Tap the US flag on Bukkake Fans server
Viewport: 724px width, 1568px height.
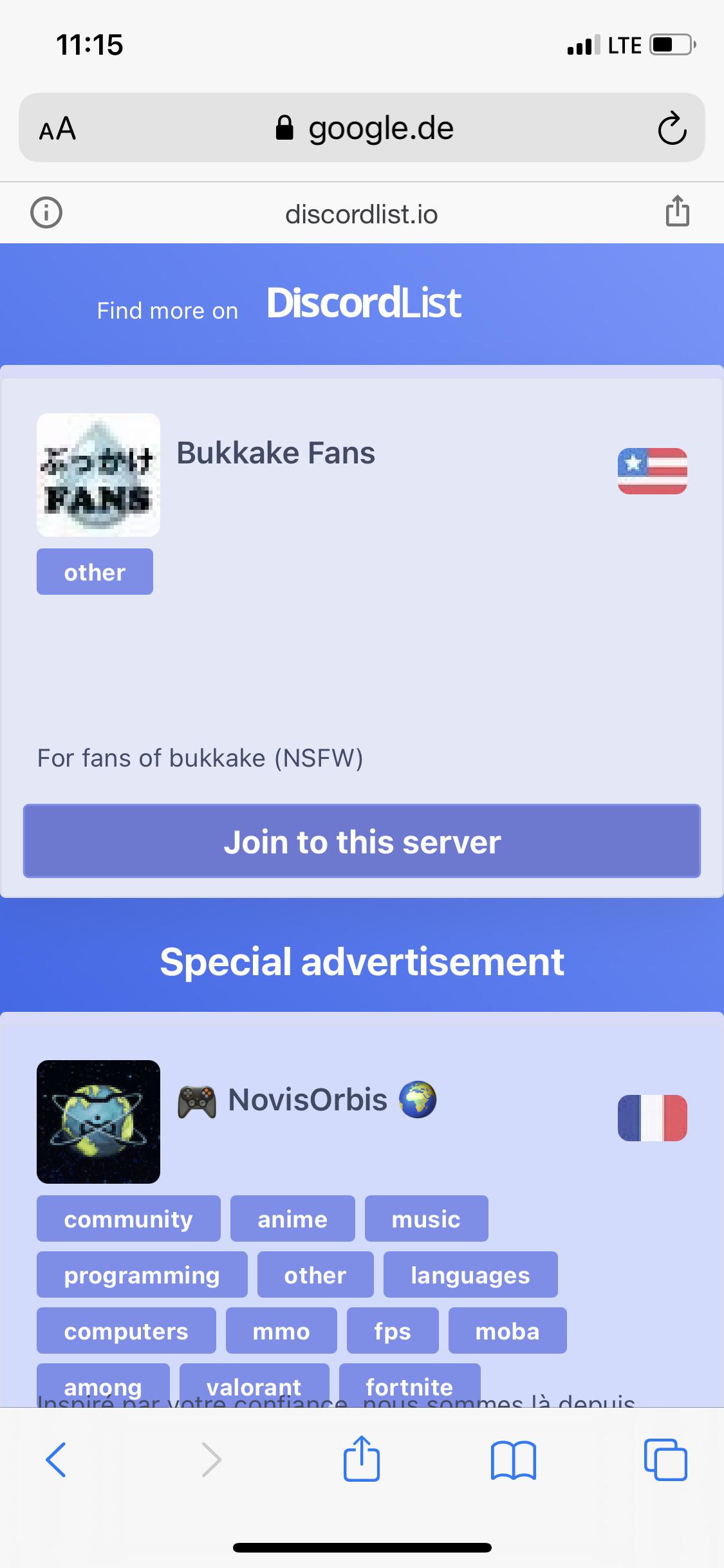coord(652,472)
